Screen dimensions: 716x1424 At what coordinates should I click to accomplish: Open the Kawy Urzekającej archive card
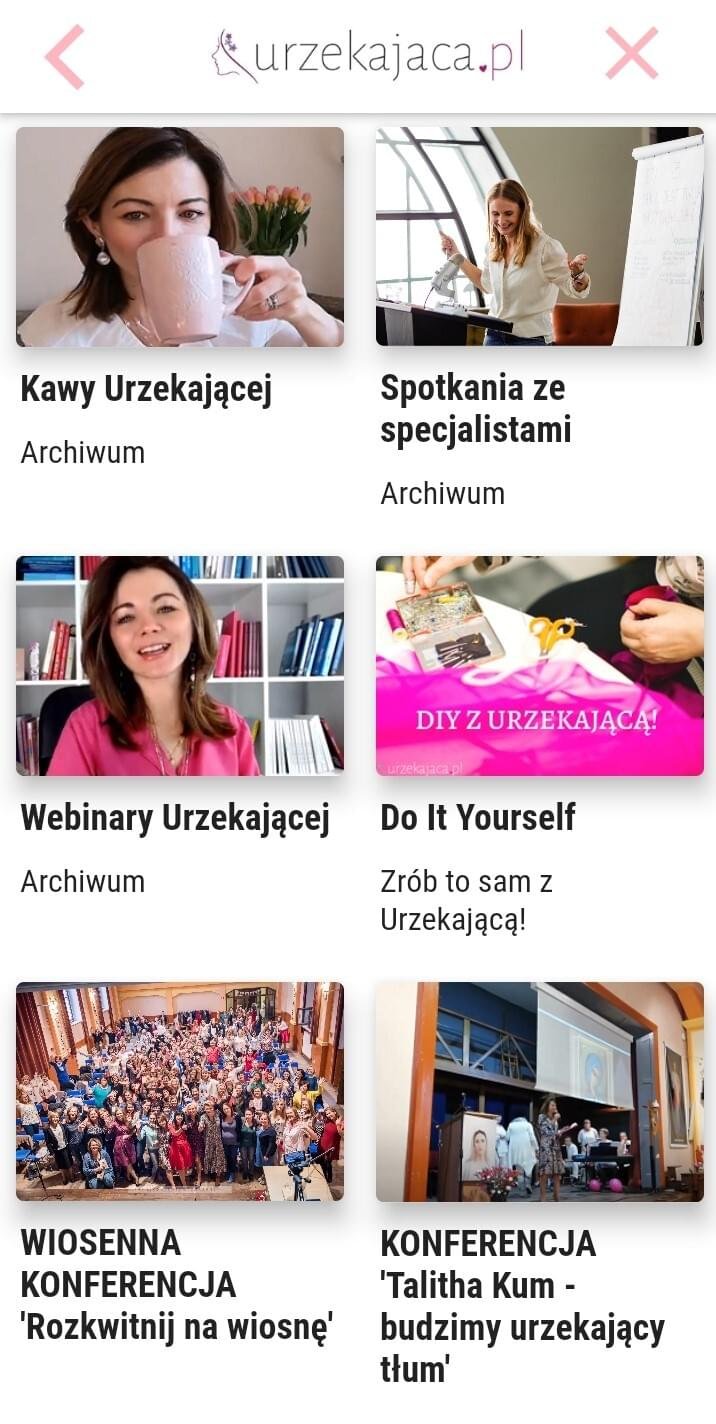pyautogui.click(x=180, y=237)
